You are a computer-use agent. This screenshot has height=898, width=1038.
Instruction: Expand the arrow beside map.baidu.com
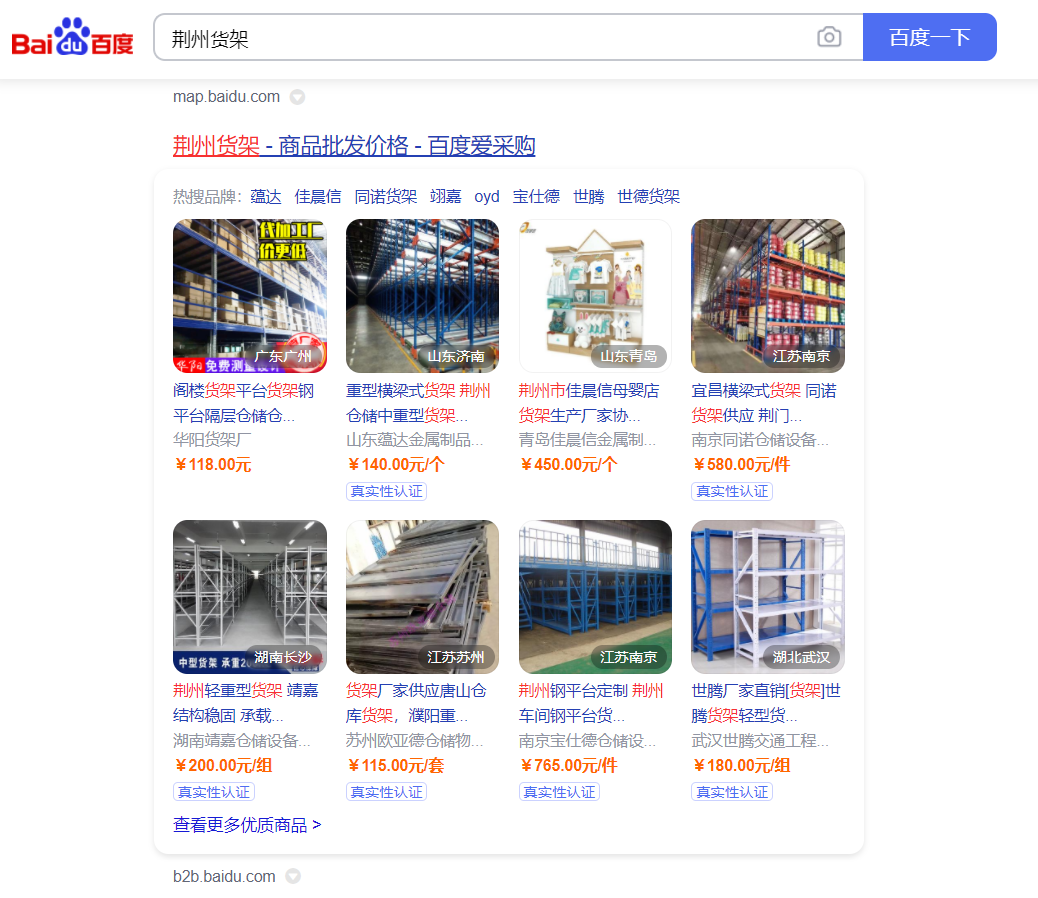point(297,97)
